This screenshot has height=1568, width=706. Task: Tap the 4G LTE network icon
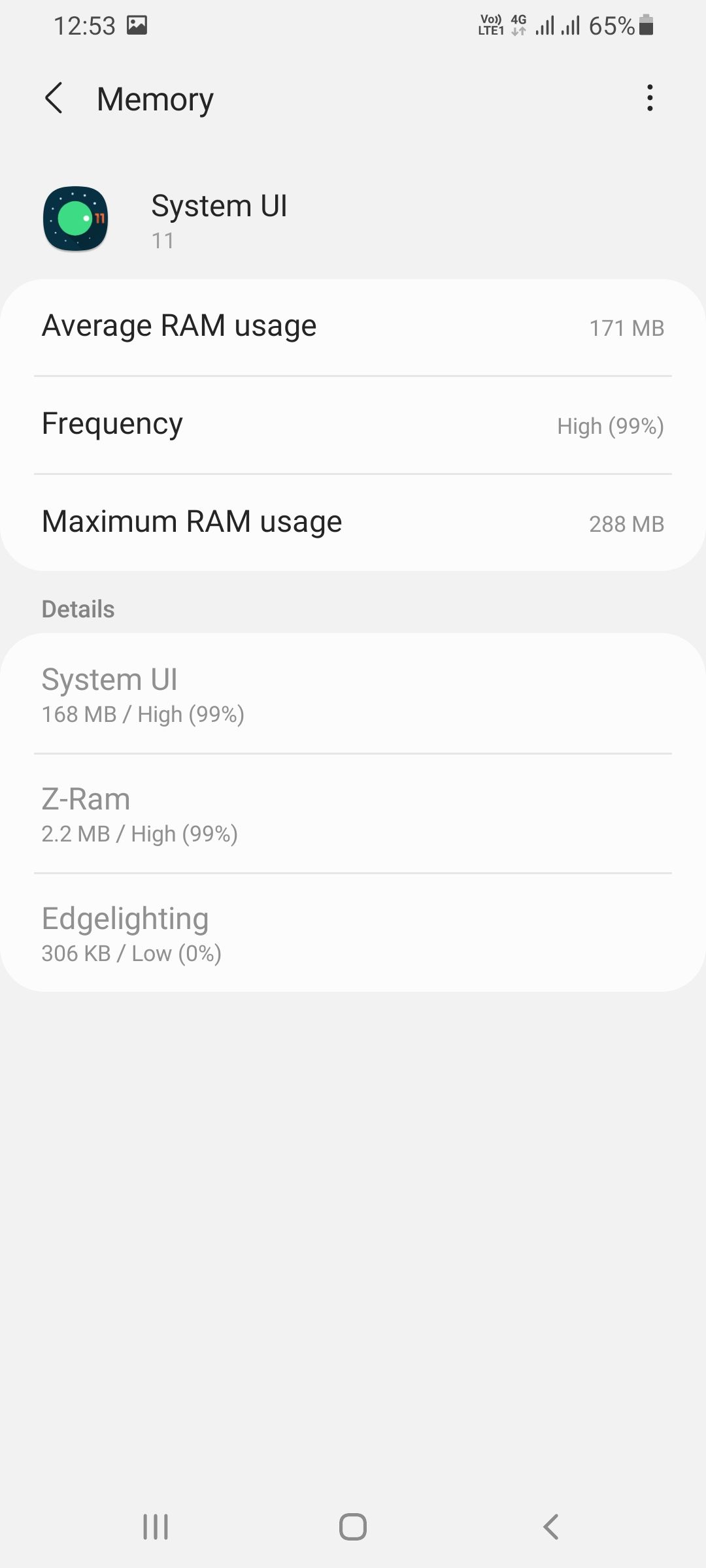(x=518, y=25)
